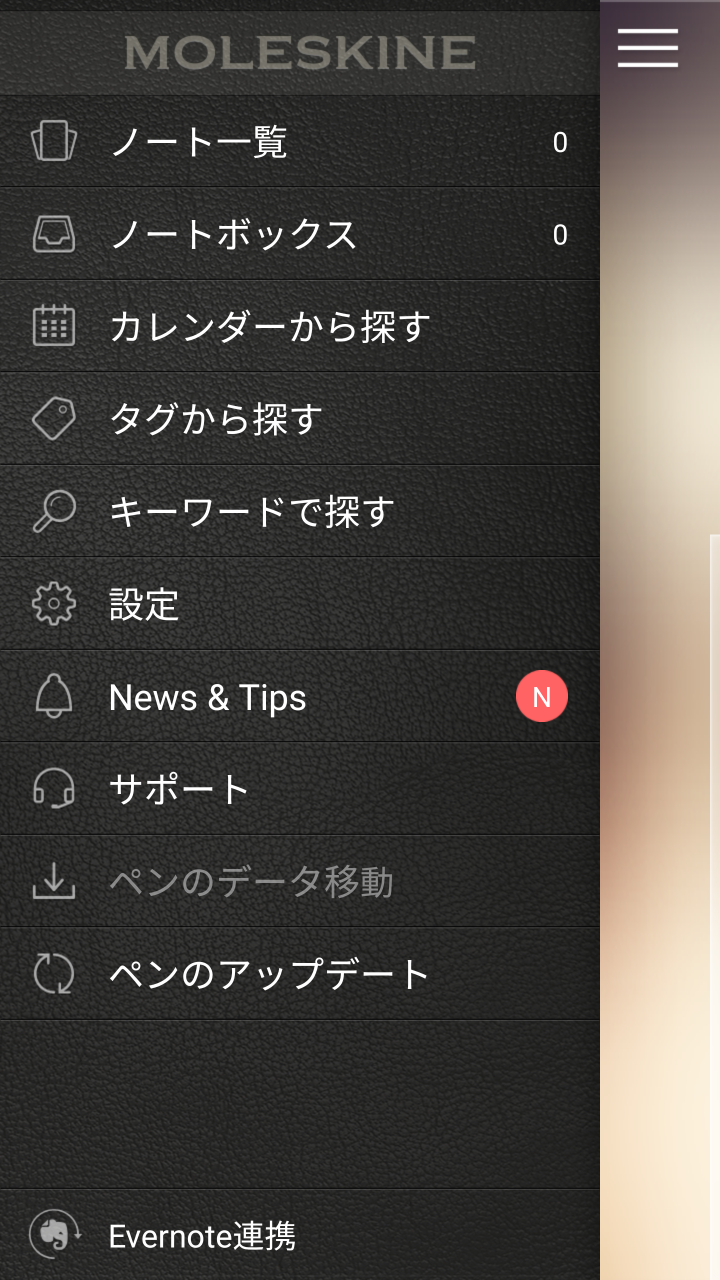Open ノート一覧 note list
720x1280 pixels.
tap(300, 142)
